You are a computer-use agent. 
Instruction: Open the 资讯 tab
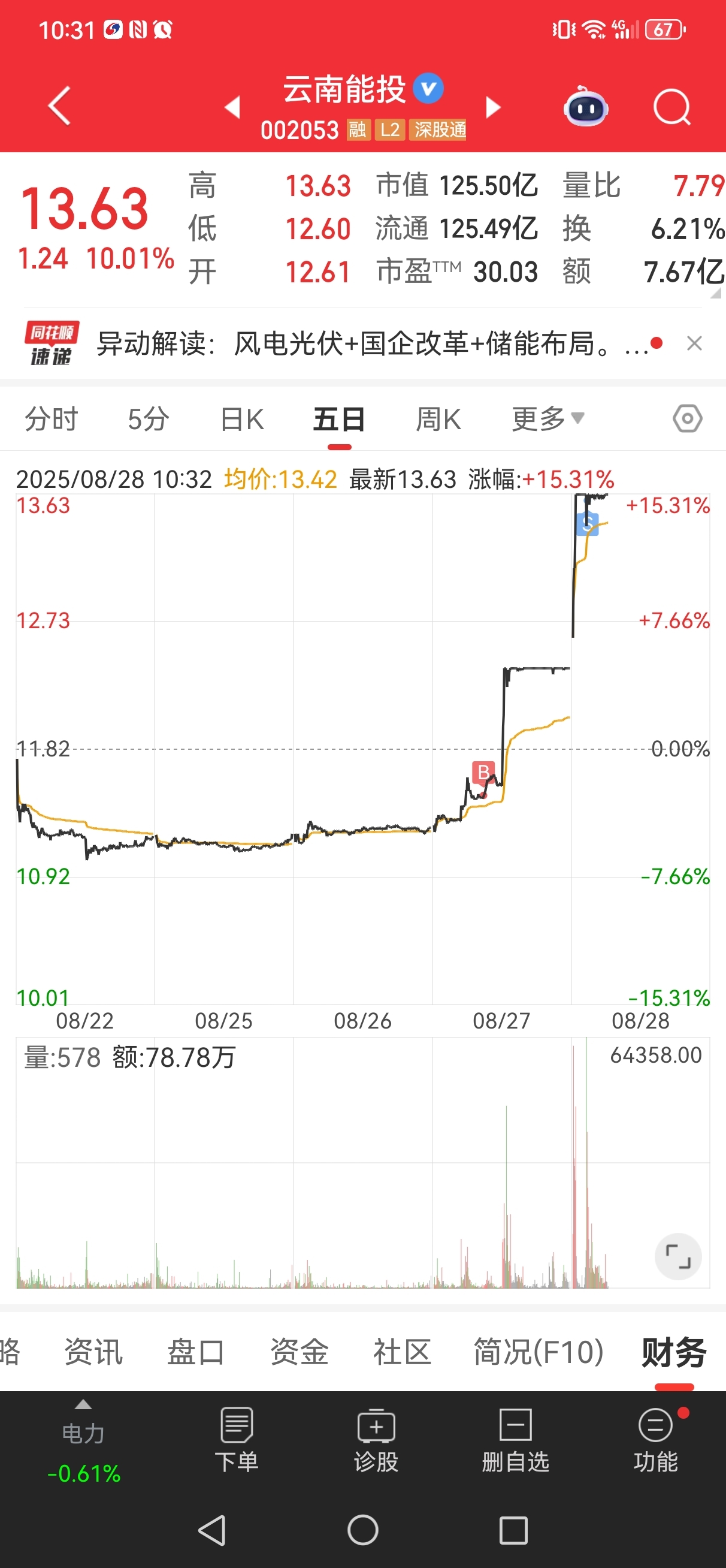[93, 1352]
